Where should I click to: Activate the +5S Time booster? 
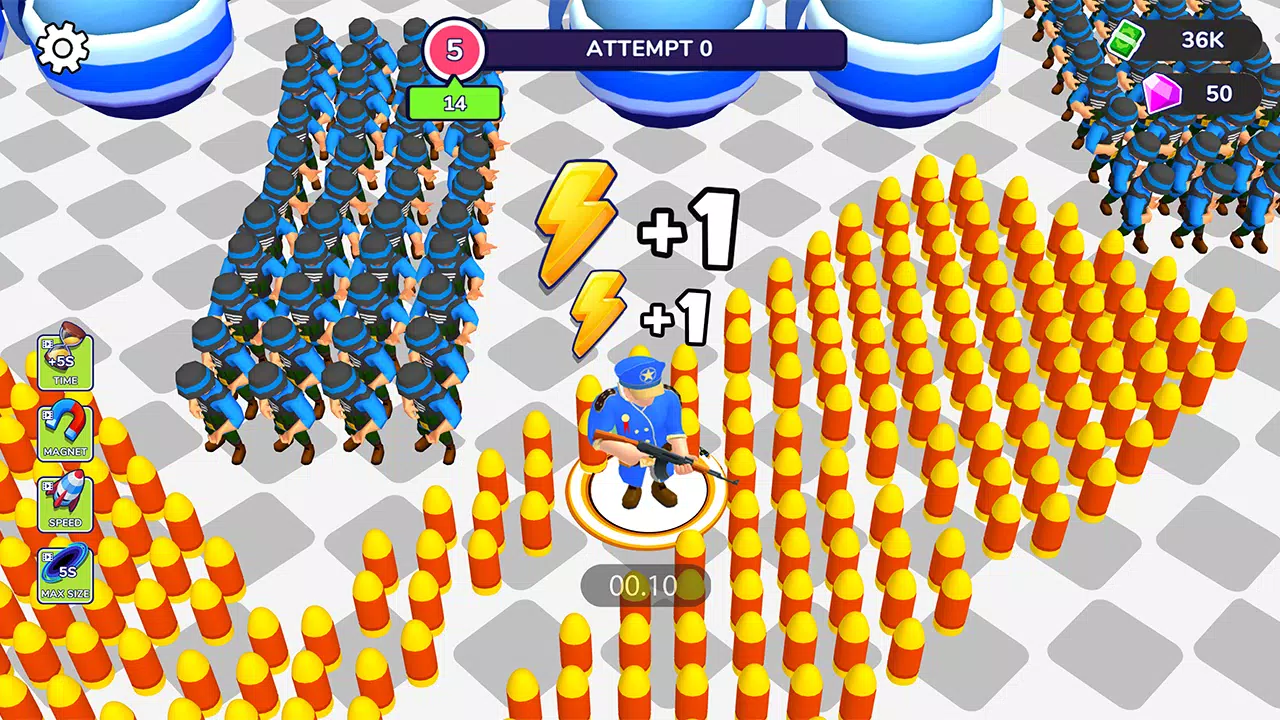(65, 361)
